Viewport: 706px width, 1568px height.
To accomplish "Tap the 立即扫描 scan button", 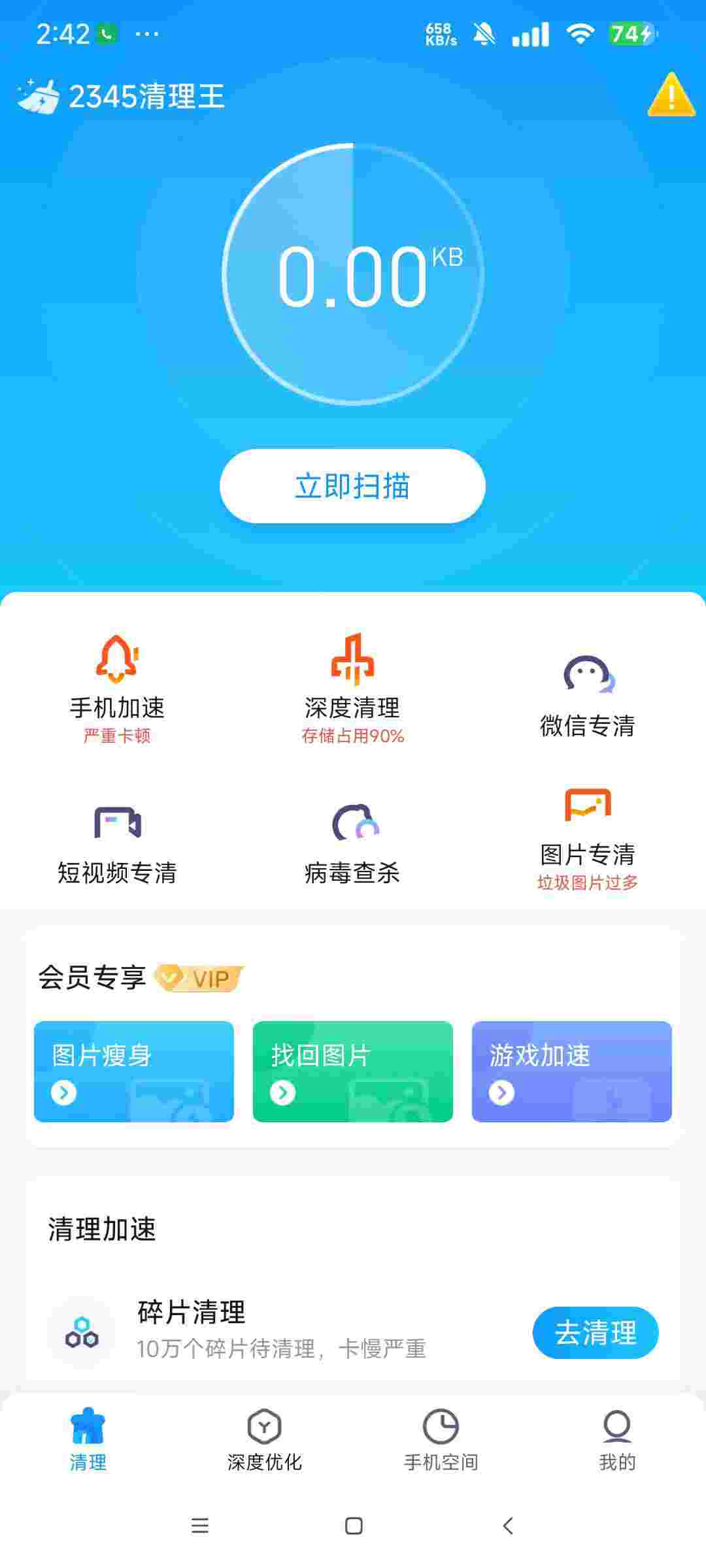I will coord(352,486).
